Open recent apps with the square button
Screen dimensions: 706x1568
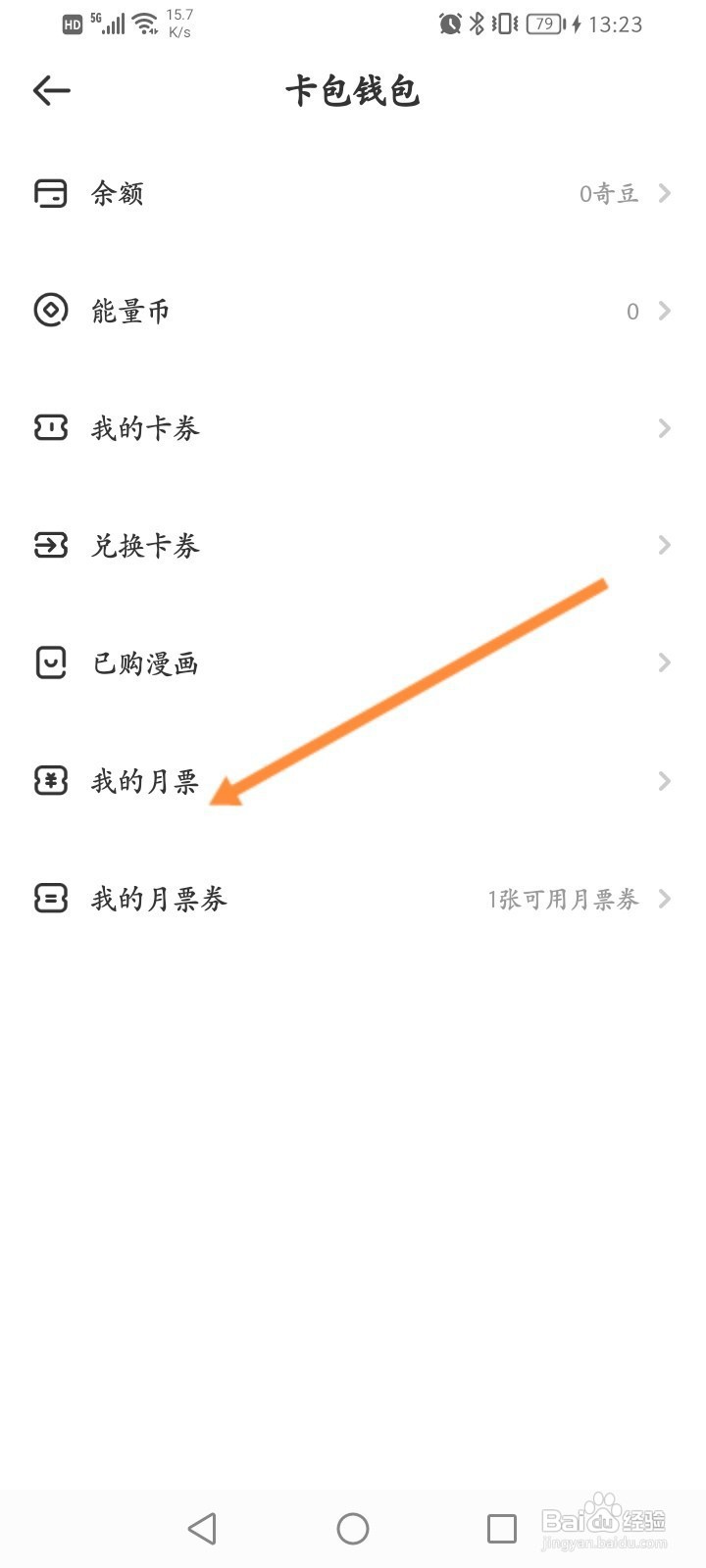[502, 1528]
